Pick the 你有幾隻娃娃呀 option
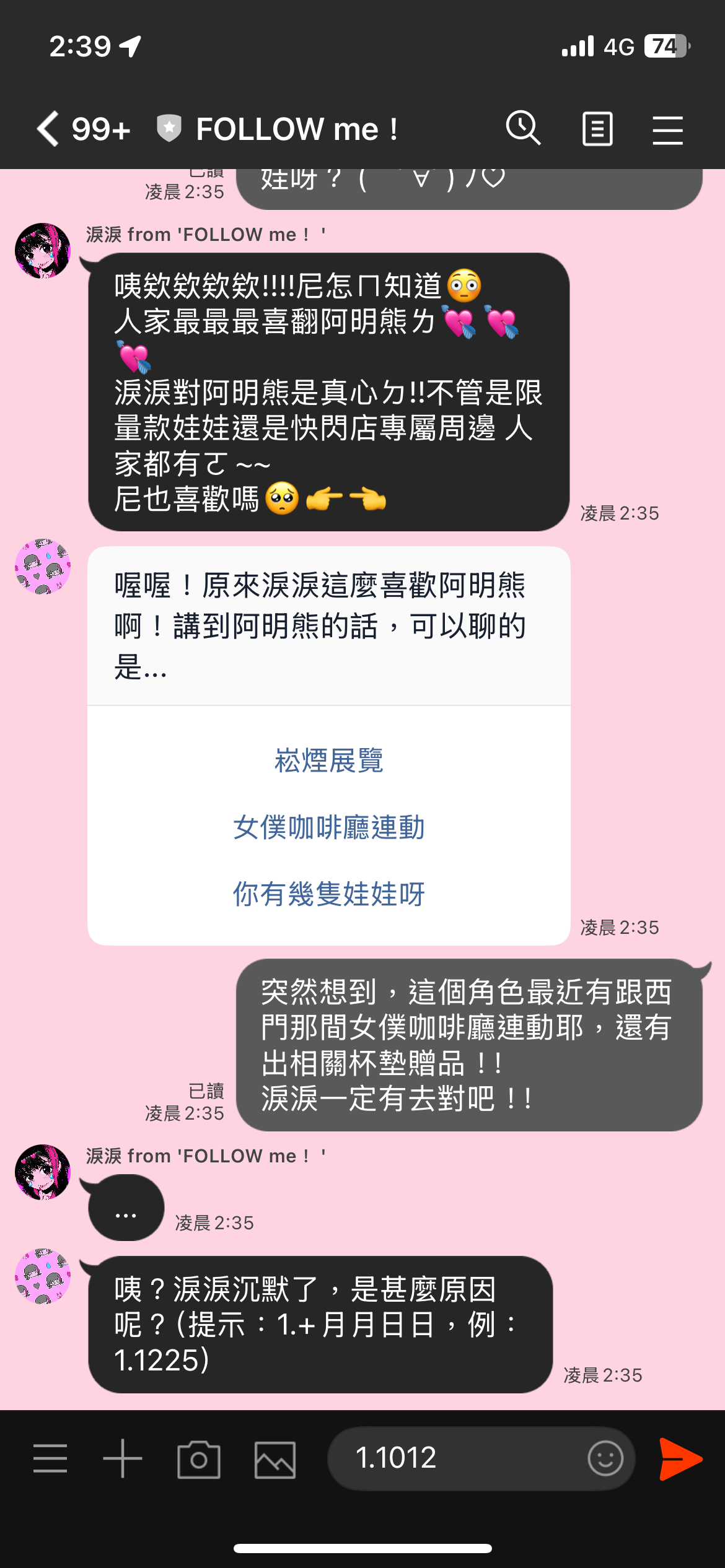 pyautogui.click(x=329, y=894)
